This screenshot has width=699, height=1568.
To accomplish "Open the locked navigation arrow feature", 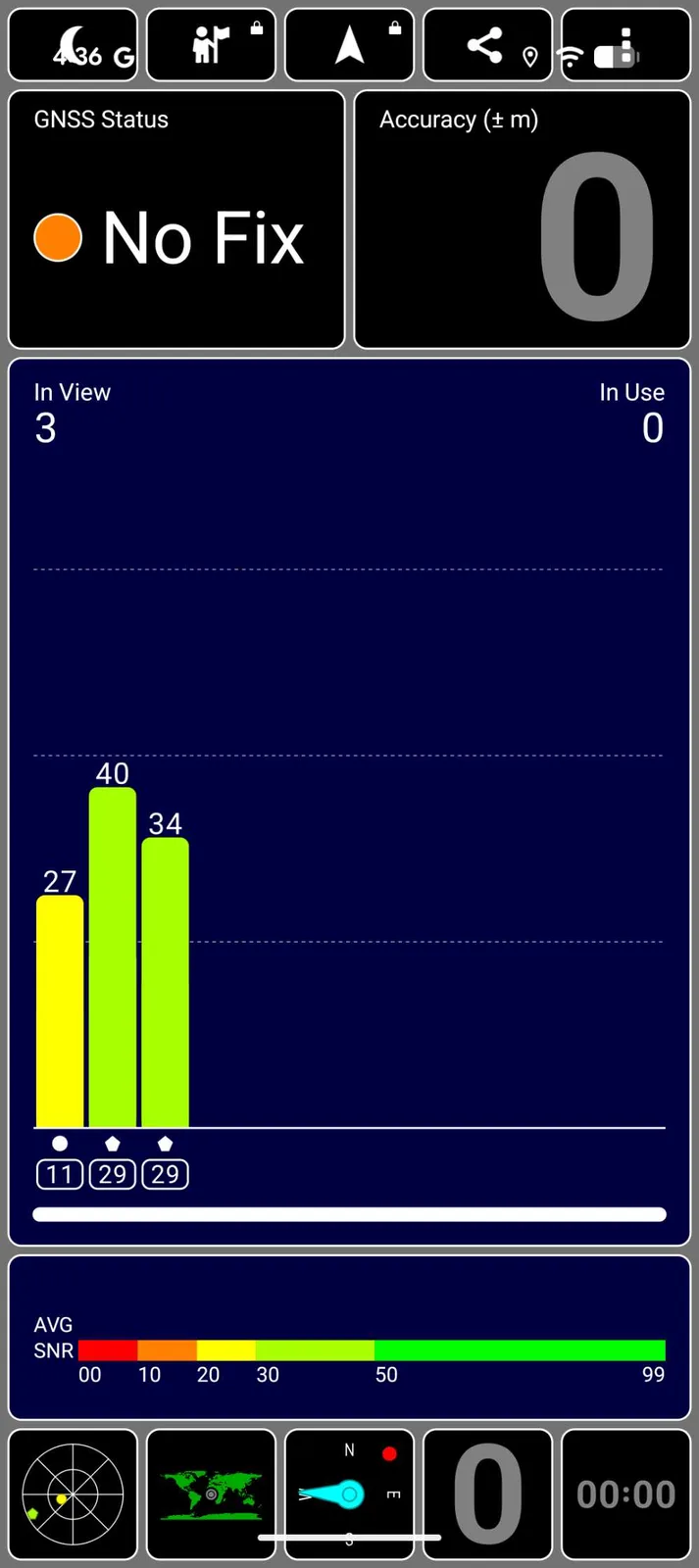I will pyautogui.click(x=349, y=45).
